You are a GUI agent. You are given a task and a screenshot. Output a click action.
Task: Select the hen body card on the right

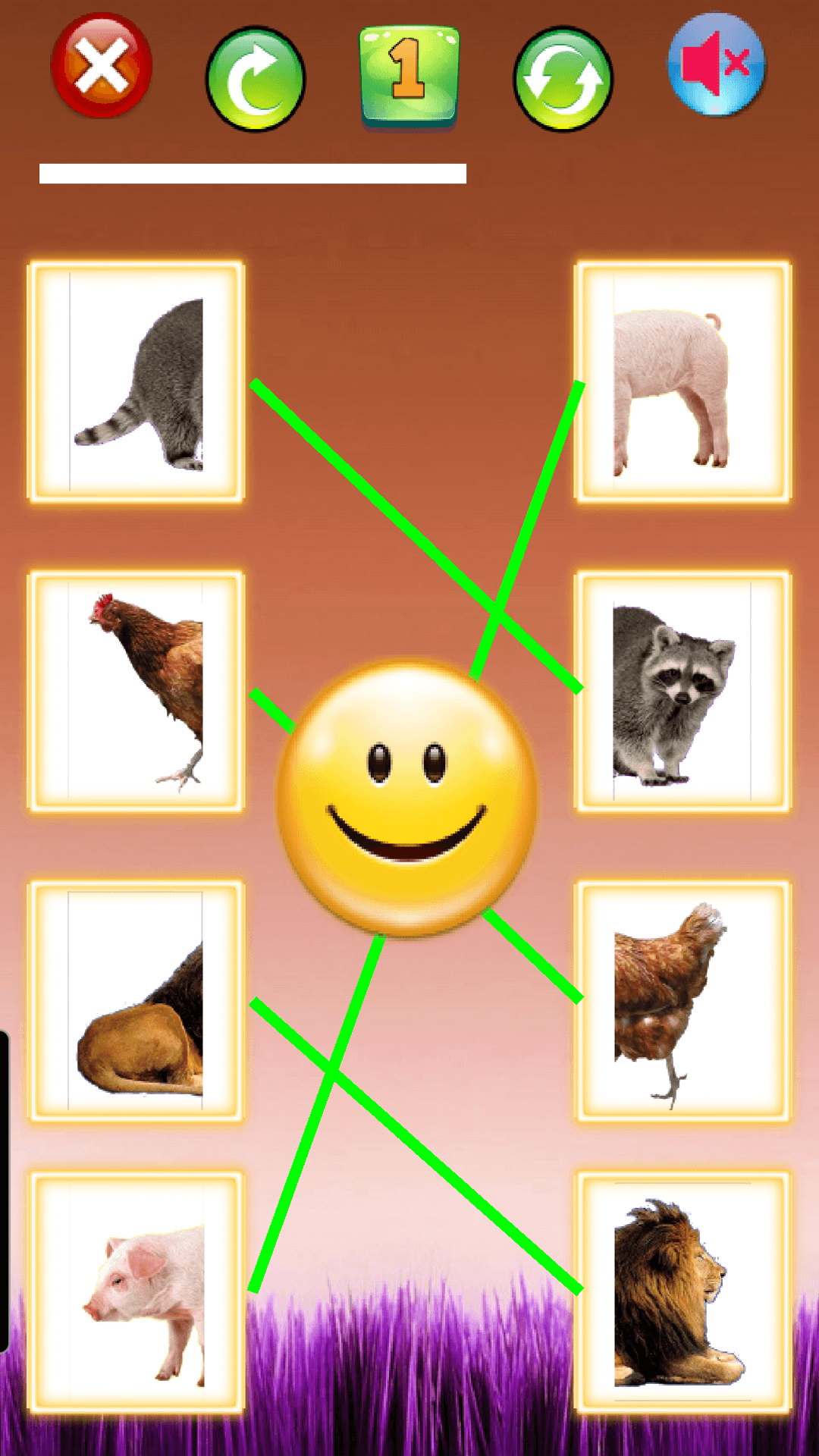click(x=680, y=1001)
